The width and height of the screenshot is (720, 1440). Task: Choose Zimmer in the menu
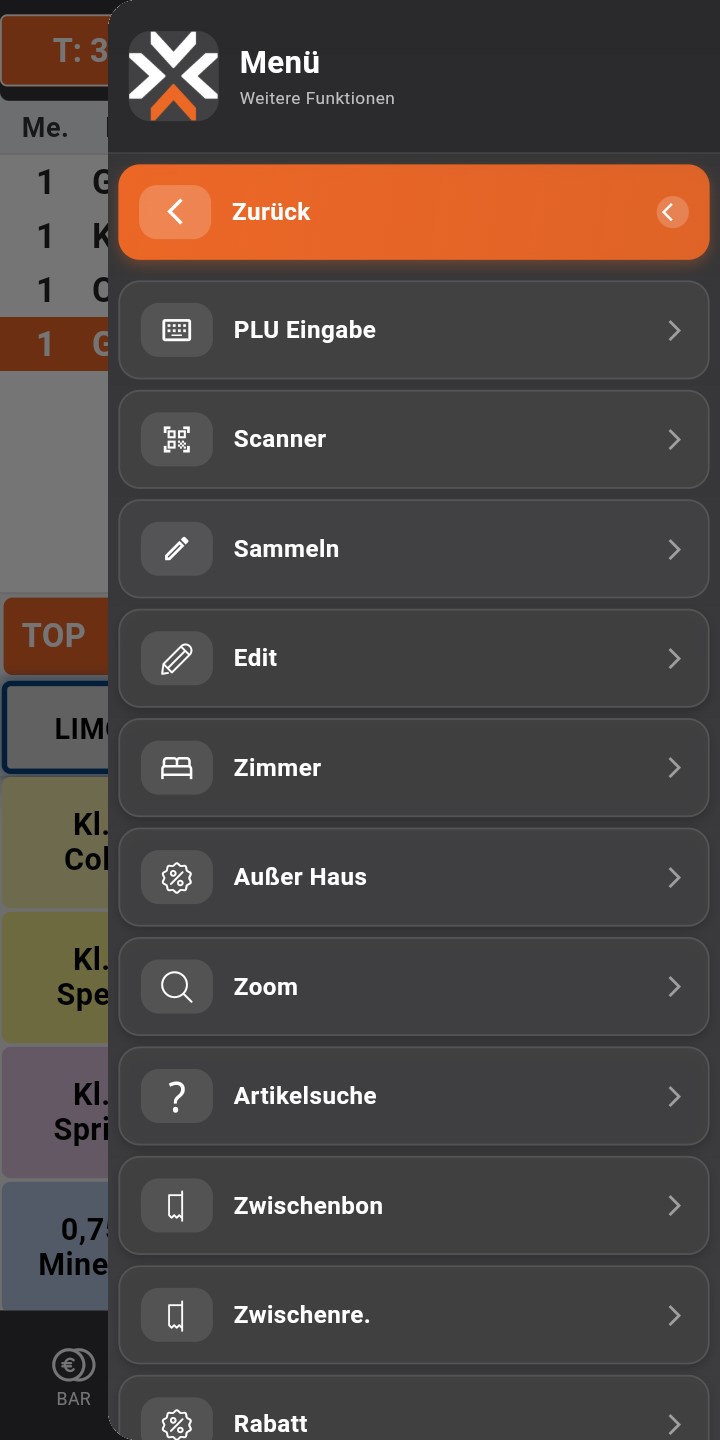413,768
